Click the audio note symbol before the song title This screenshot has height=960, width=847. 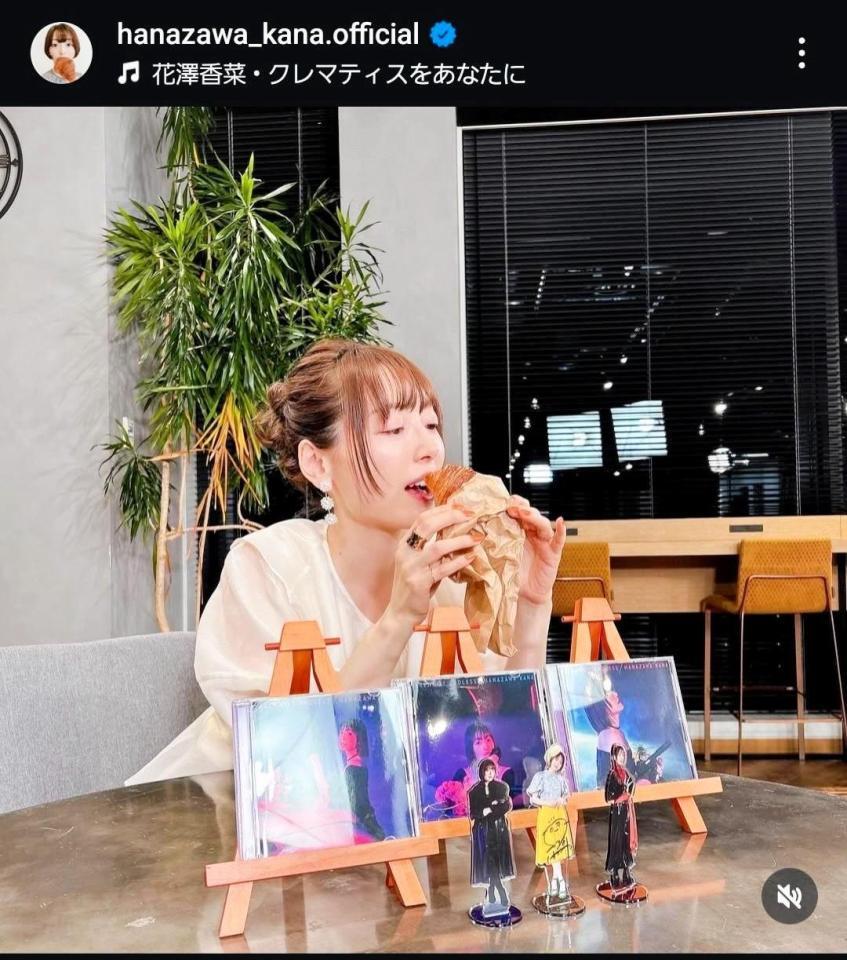point(127,70)
